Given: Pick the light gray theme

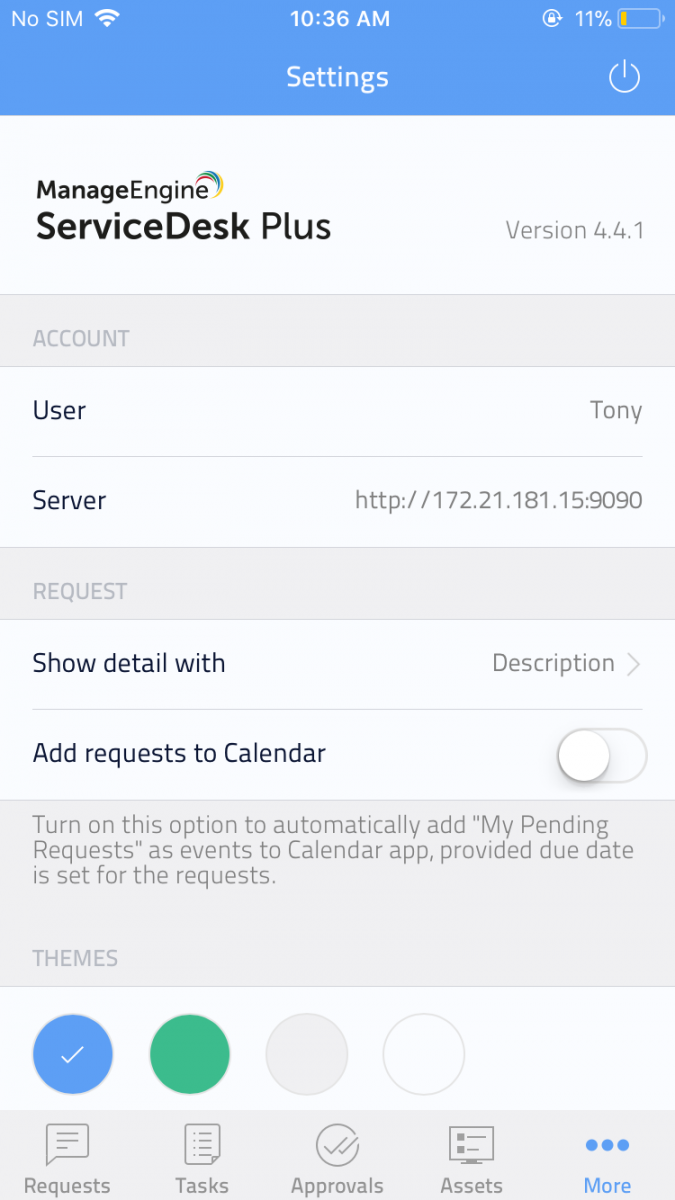Looking at the screenshot, I should tap(307, 1054).
